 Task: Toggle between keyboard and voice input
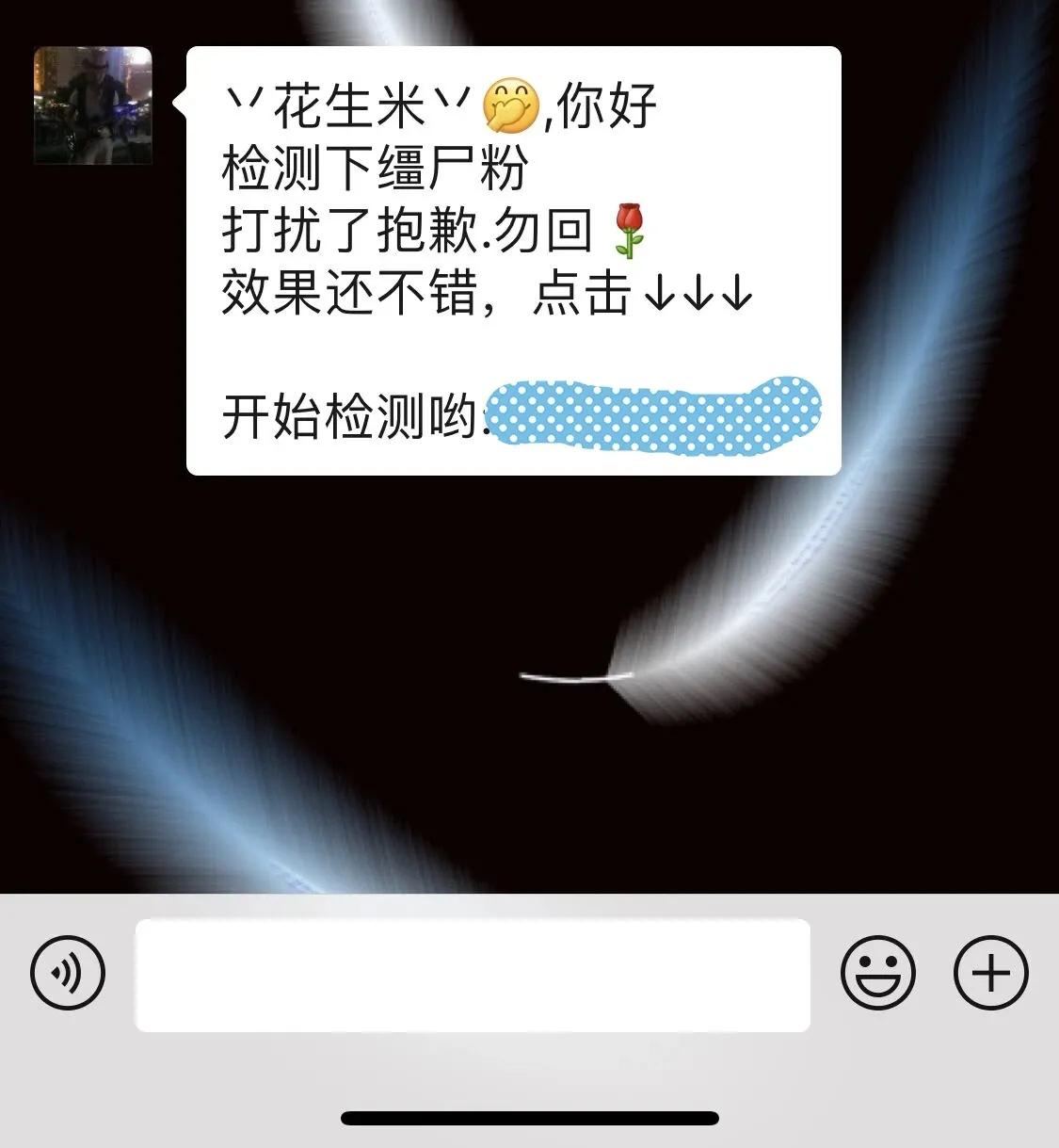(69, 973)
